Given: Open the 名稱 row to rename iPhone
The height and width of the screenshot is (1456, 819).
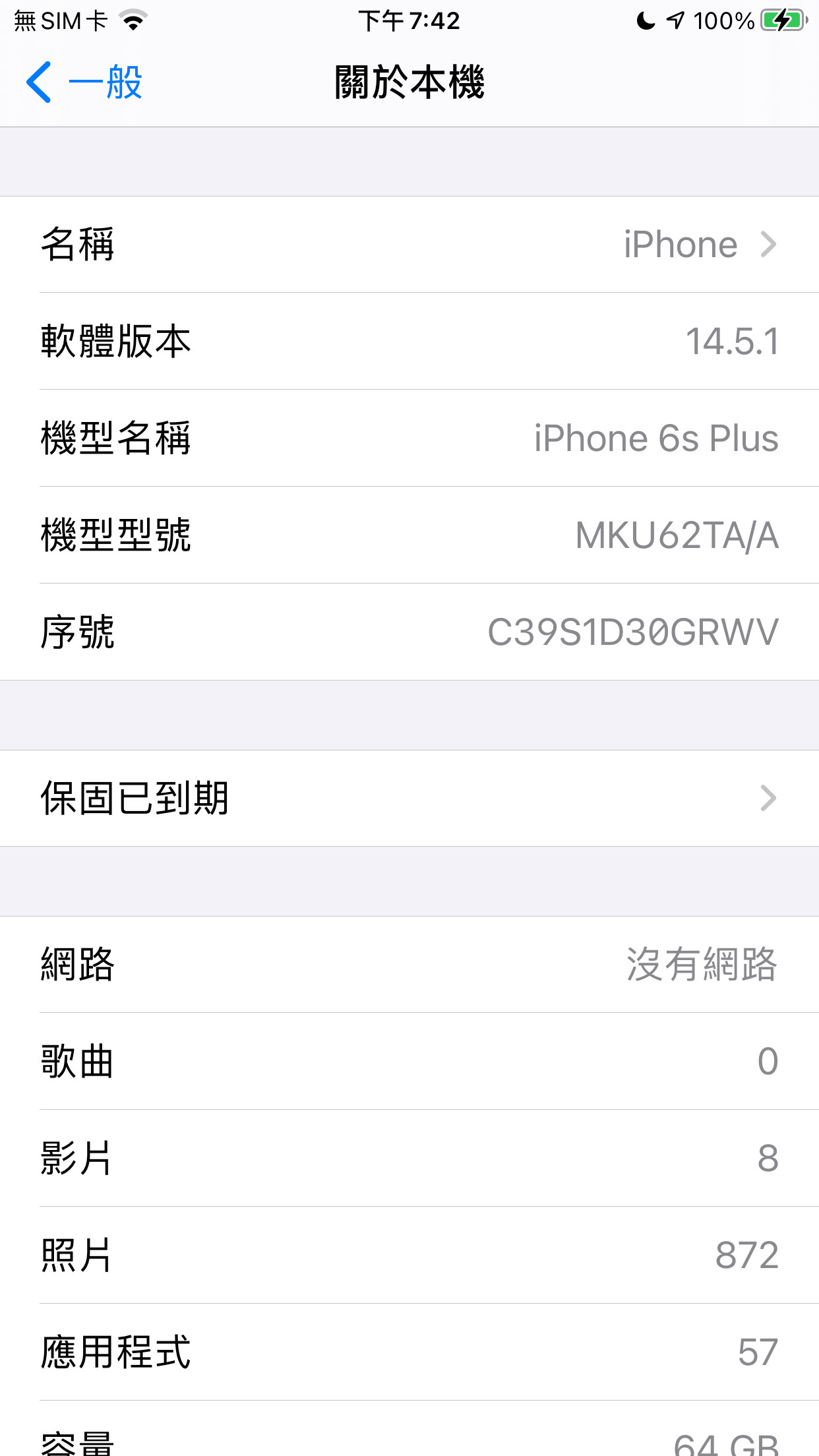Looking at the screenshot, I should coord(409,245).
